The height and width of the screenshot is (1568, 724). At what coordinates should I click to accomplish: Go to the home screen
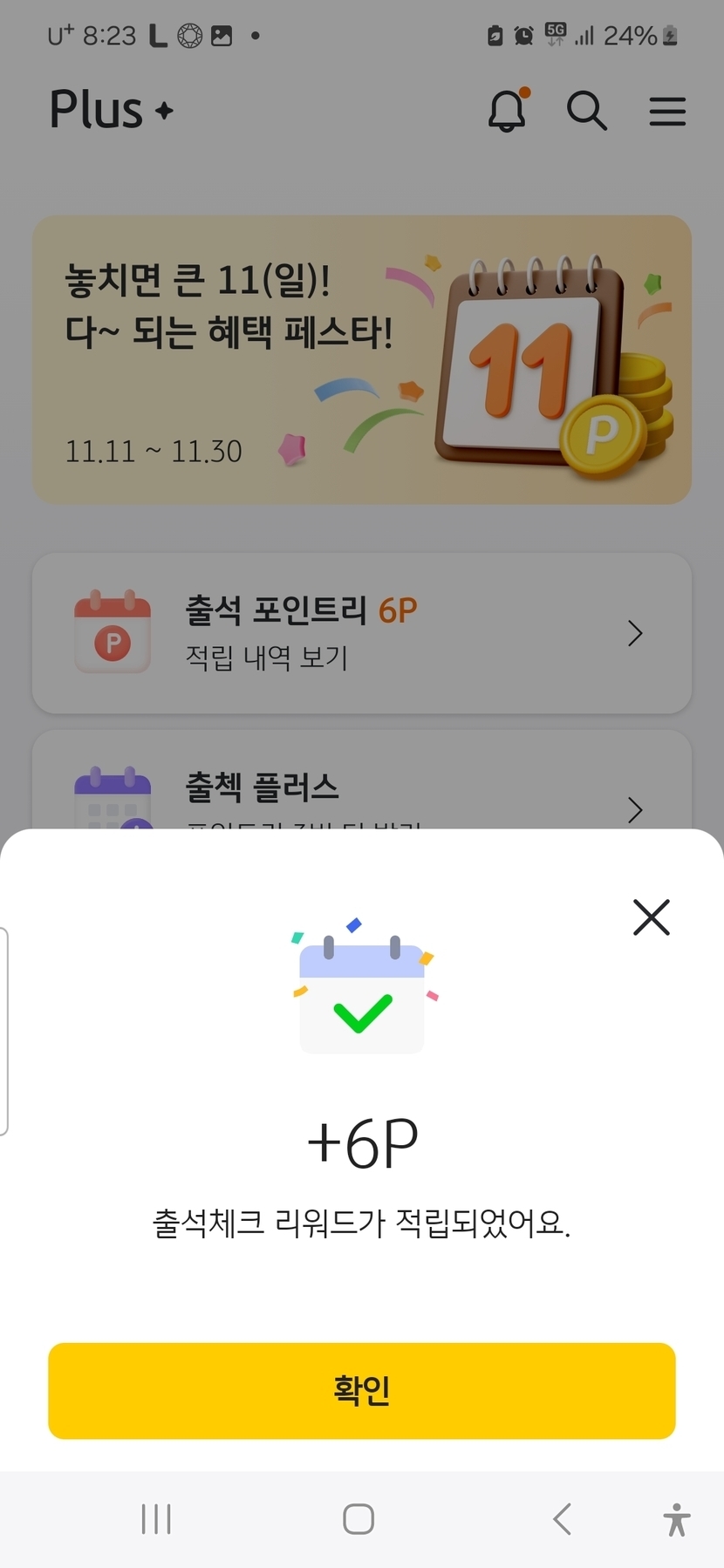pyautogui.click(x=359, y=1518)
